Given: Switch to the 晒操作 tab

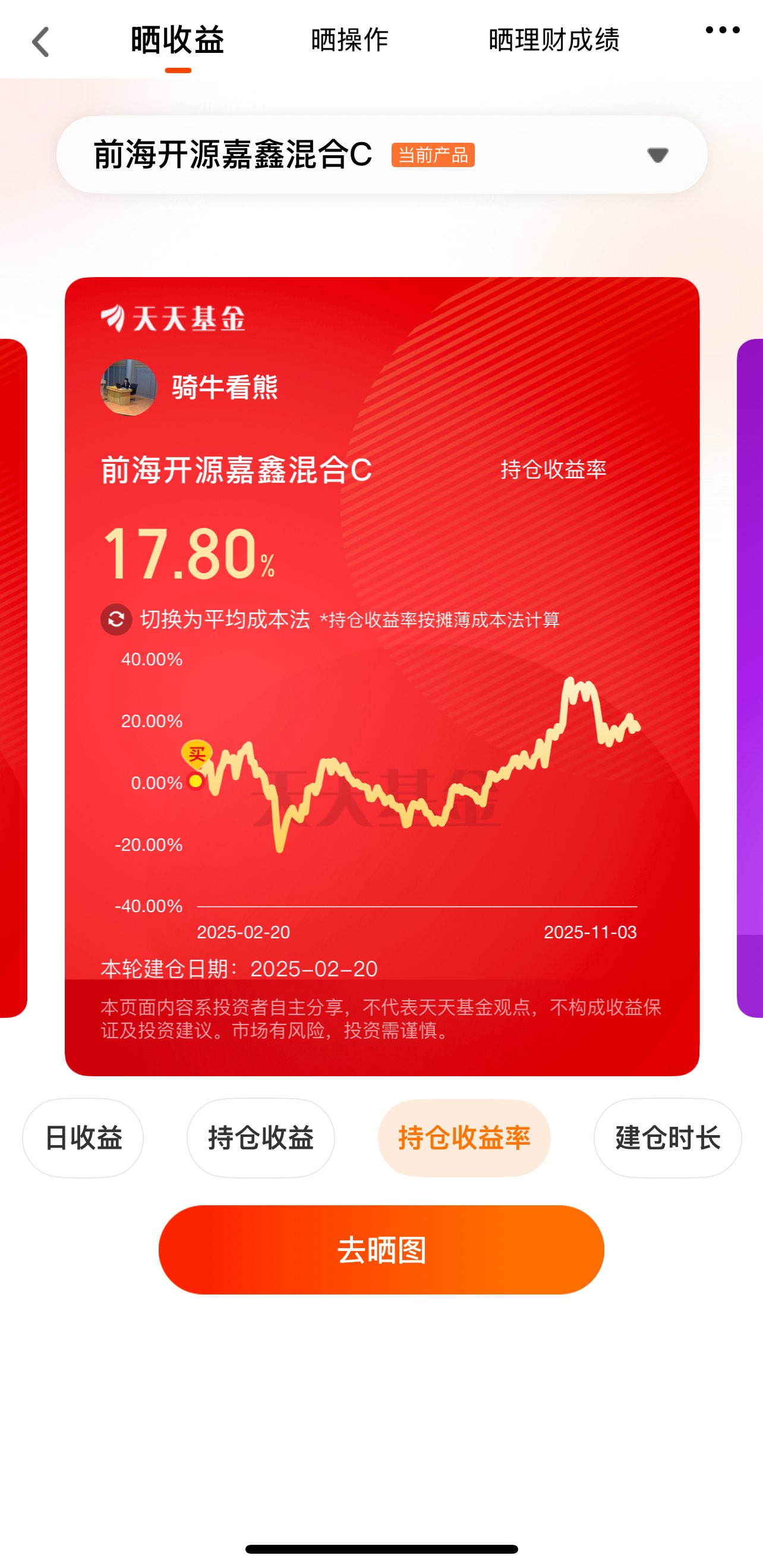Looking at the screenshot, I should (349, 42).
